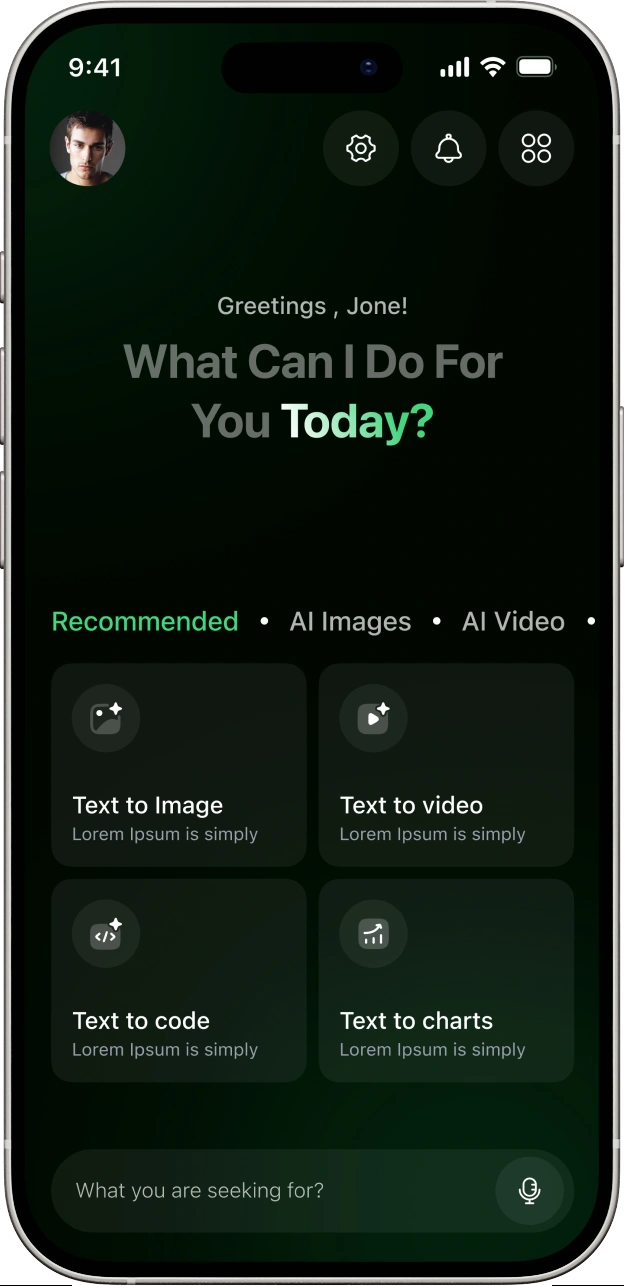Select the Recommended tab
The width and height of the screenshot is (624, 1286).
(x=145, y=621)
